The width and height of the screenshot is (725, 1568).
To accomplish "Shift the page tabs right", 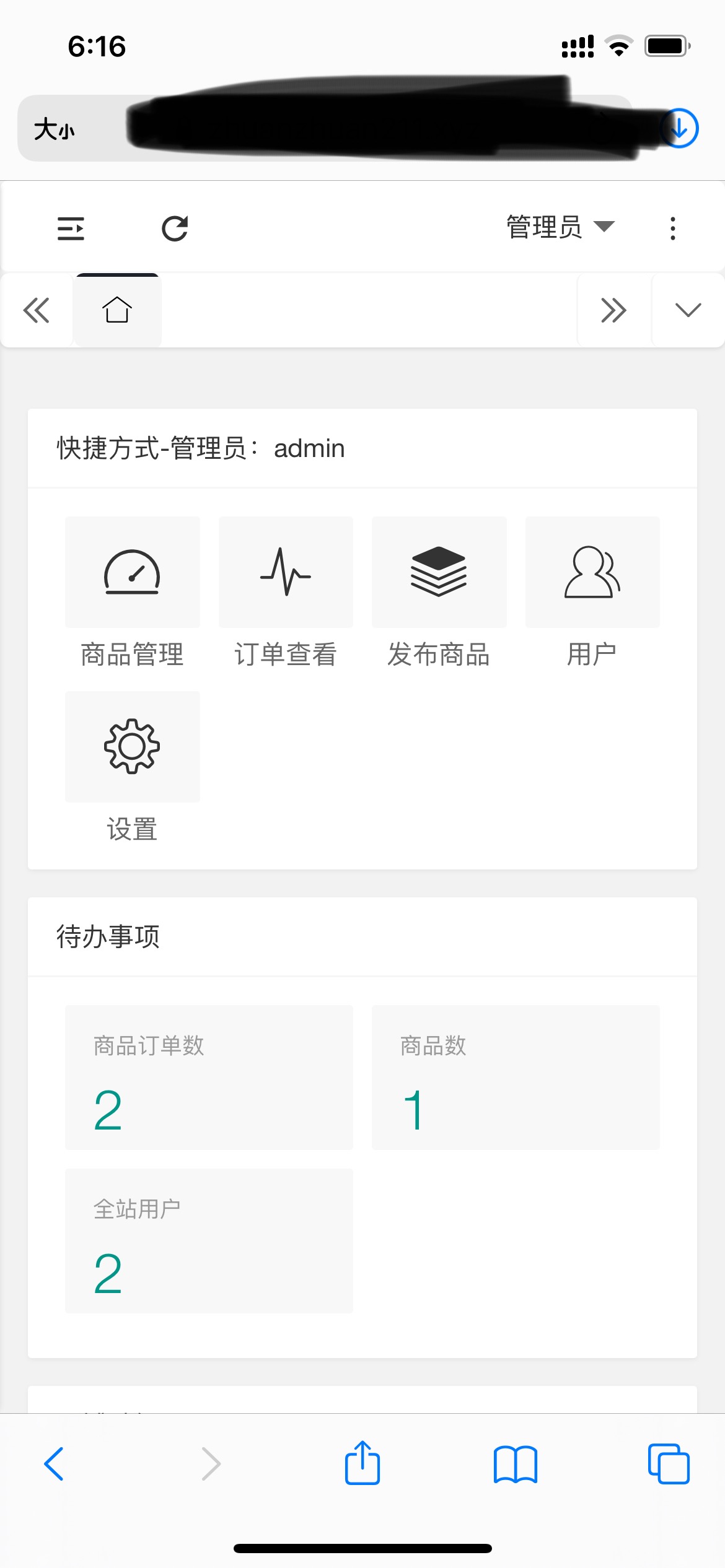I will pyautogui.click(x=613, y=310).
